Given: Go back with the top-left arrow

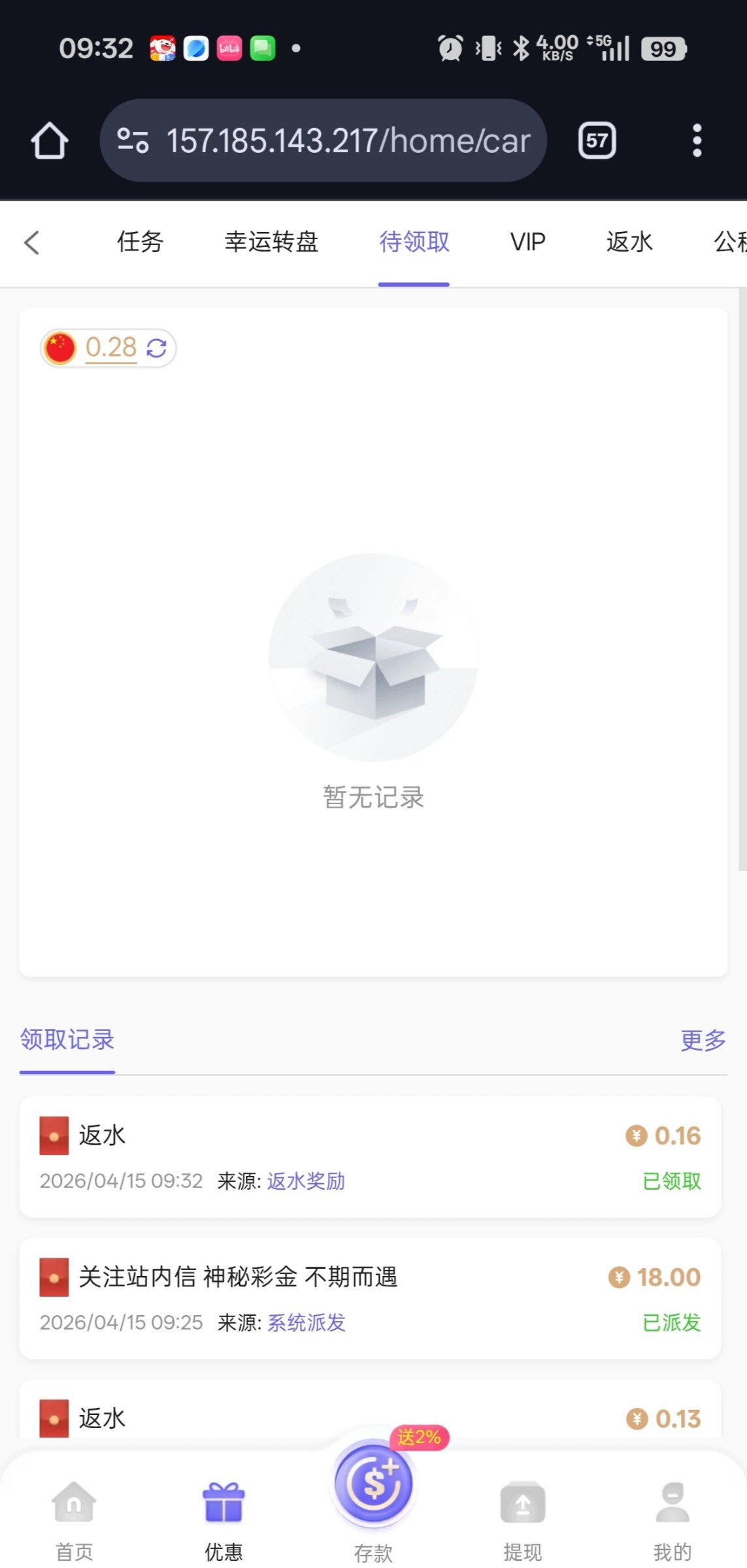Looking at the screenshot, I should pyautogui.click(x=31, y=242).
